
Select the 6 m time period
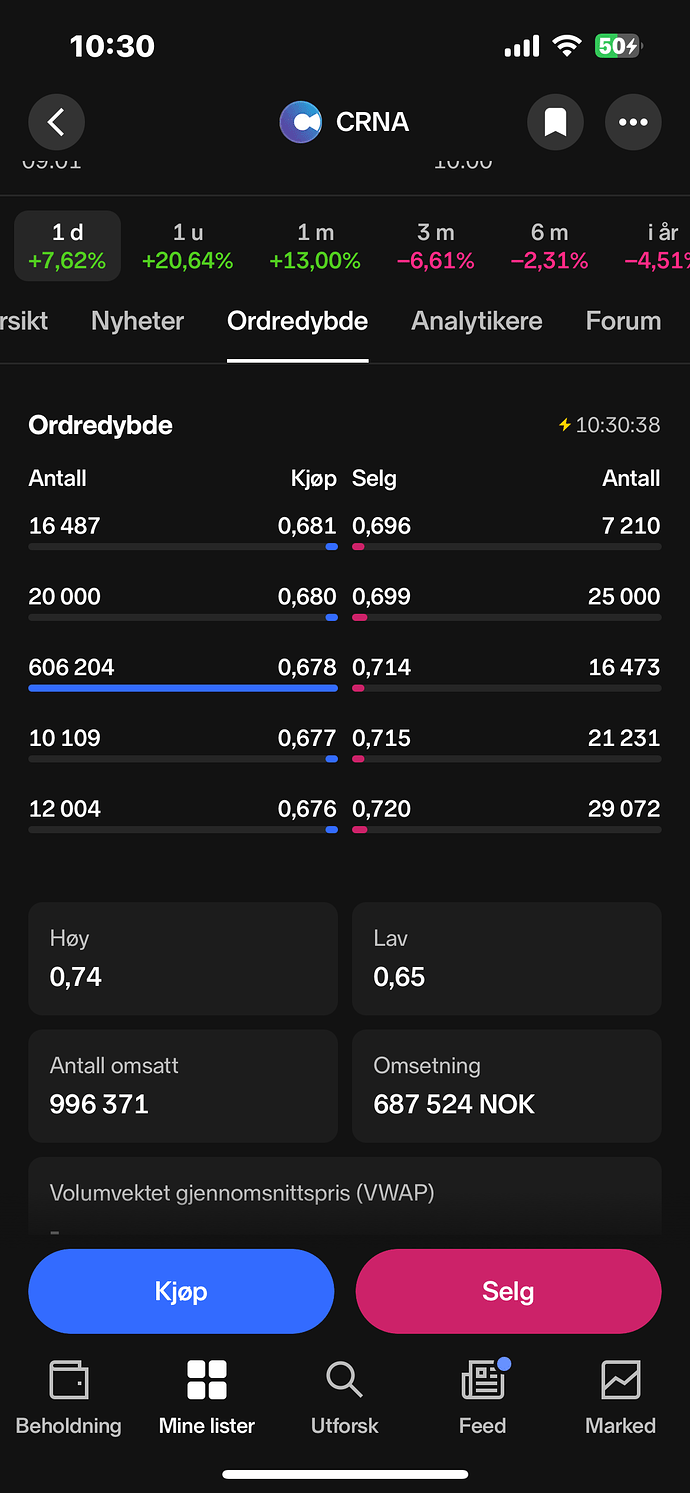pos(549,246)
